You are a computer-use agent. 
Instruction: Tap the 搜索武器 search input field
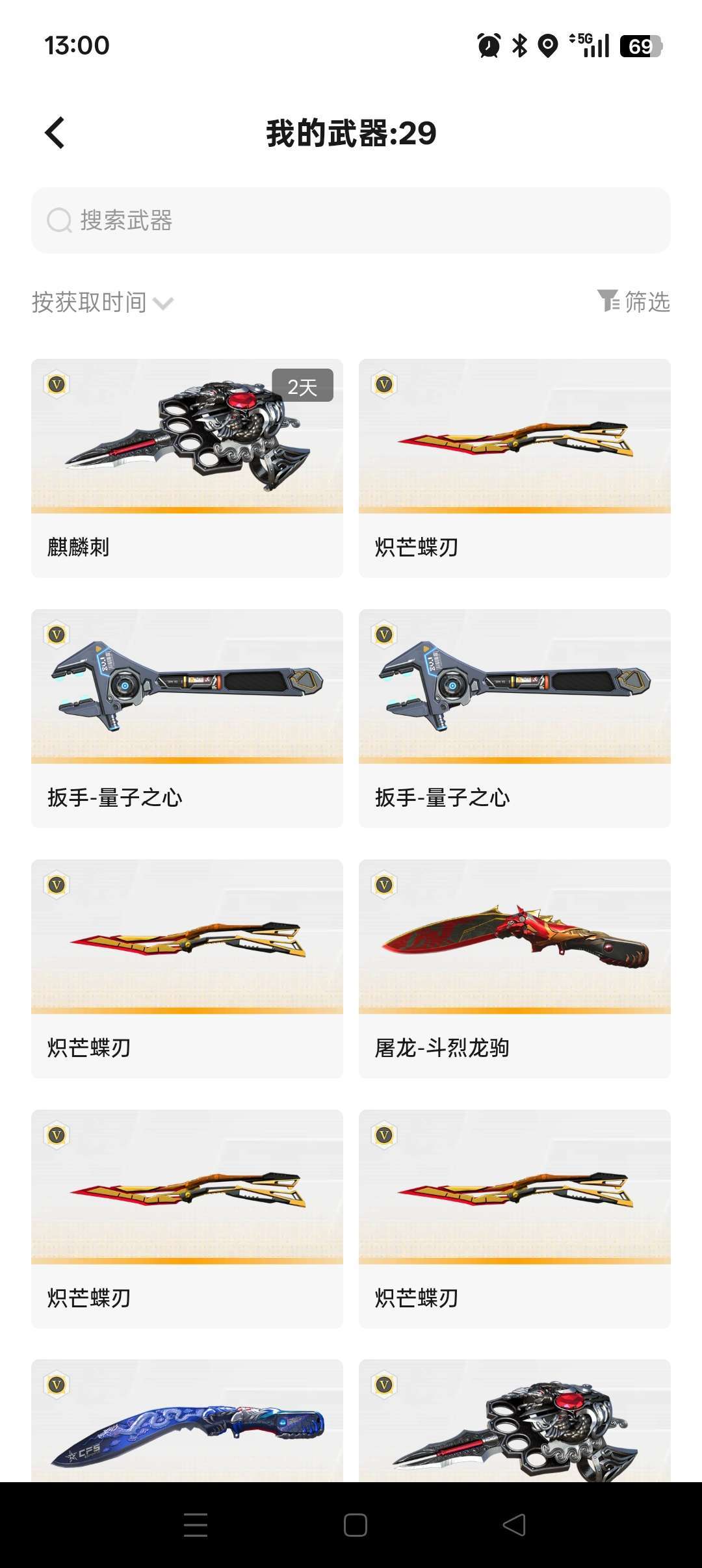[351, 221]
